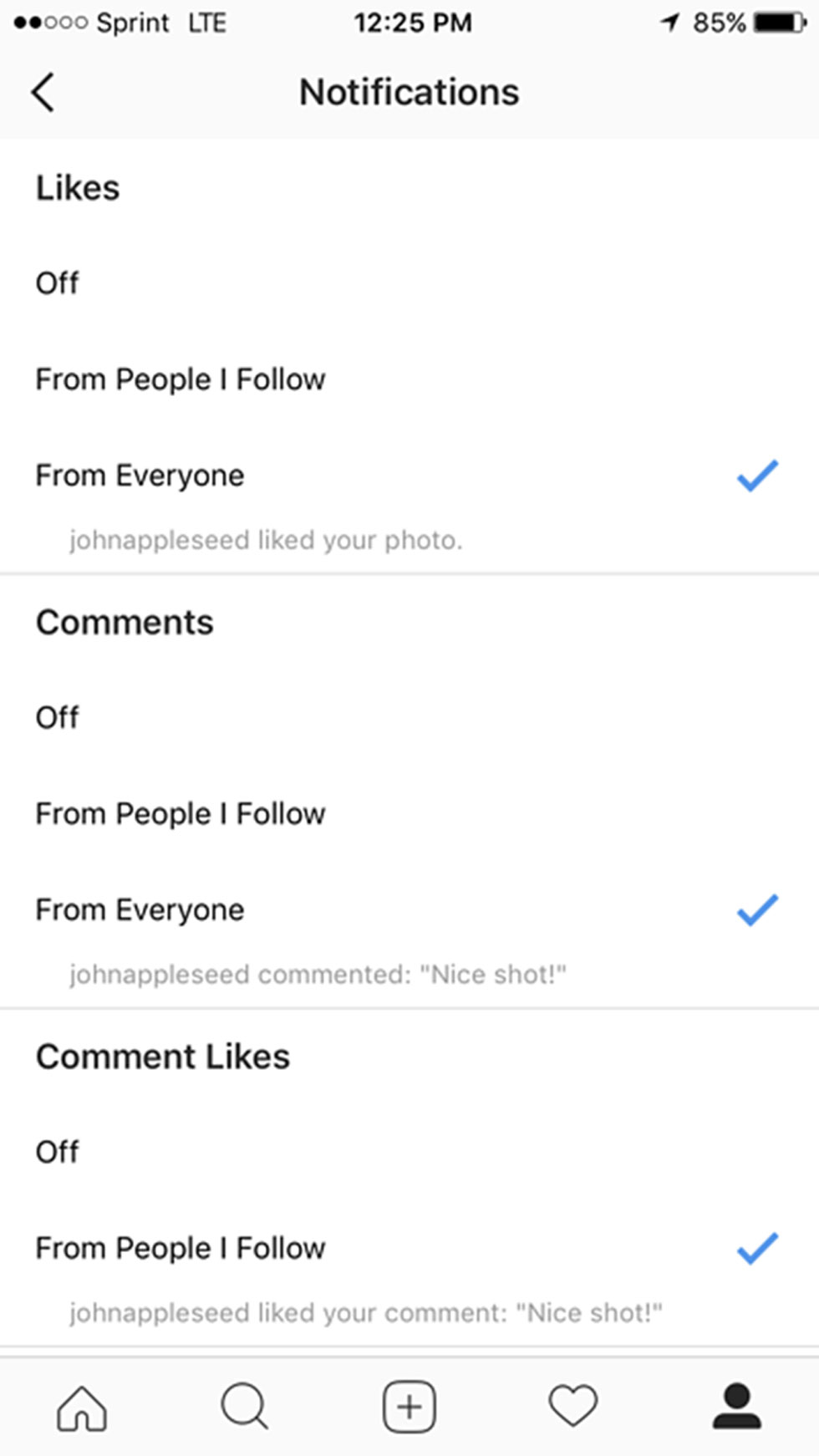Switch to the Home tab
The width and height of the screenshot is (819, 1456).
pyautogui.click(x=82, y=1408)
